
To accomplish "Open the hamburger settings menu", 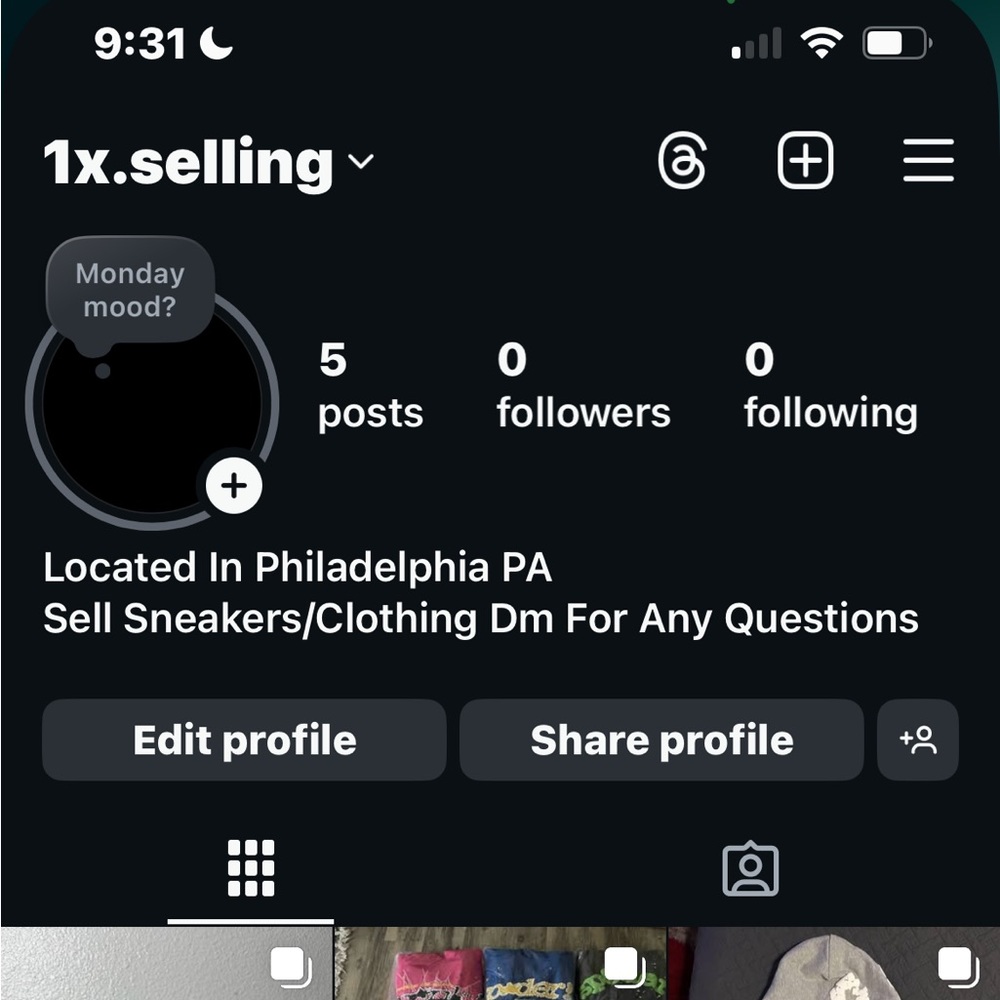I will (x=928, y=161).
